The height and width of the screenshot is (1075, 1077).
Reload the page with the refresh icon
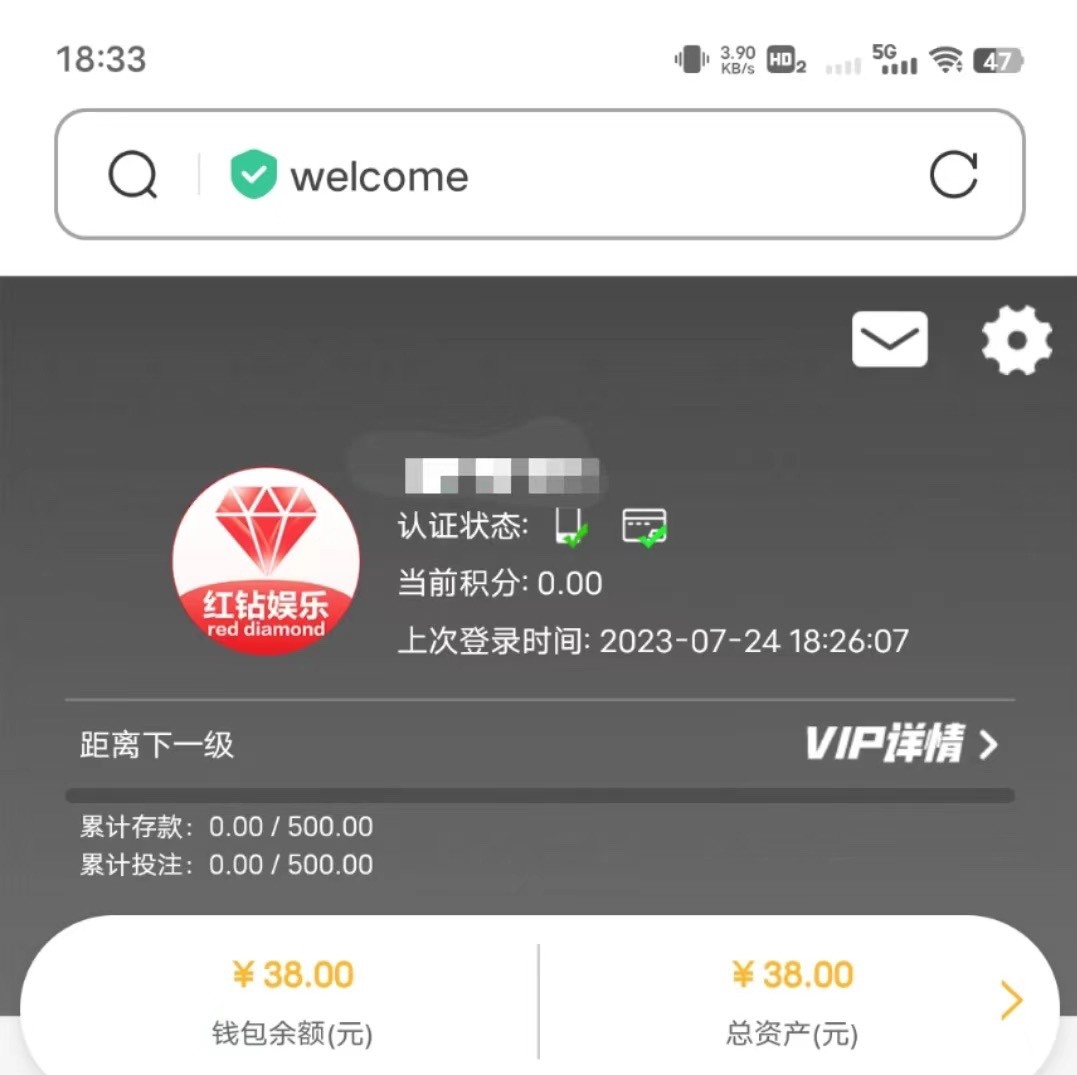point(953,176)
